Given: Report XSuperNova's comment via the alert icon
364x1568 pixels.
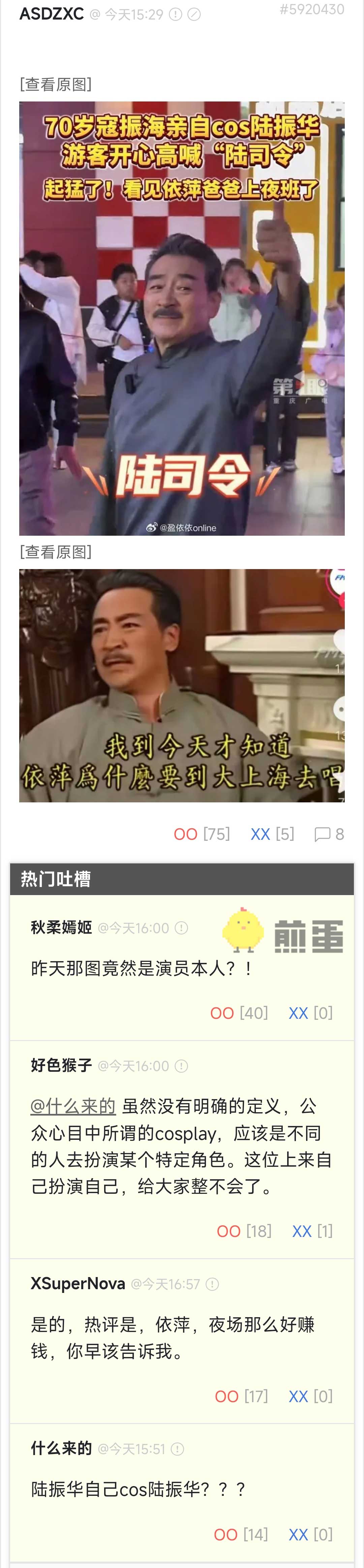Looking at the screenshot, I should 212,1284.
